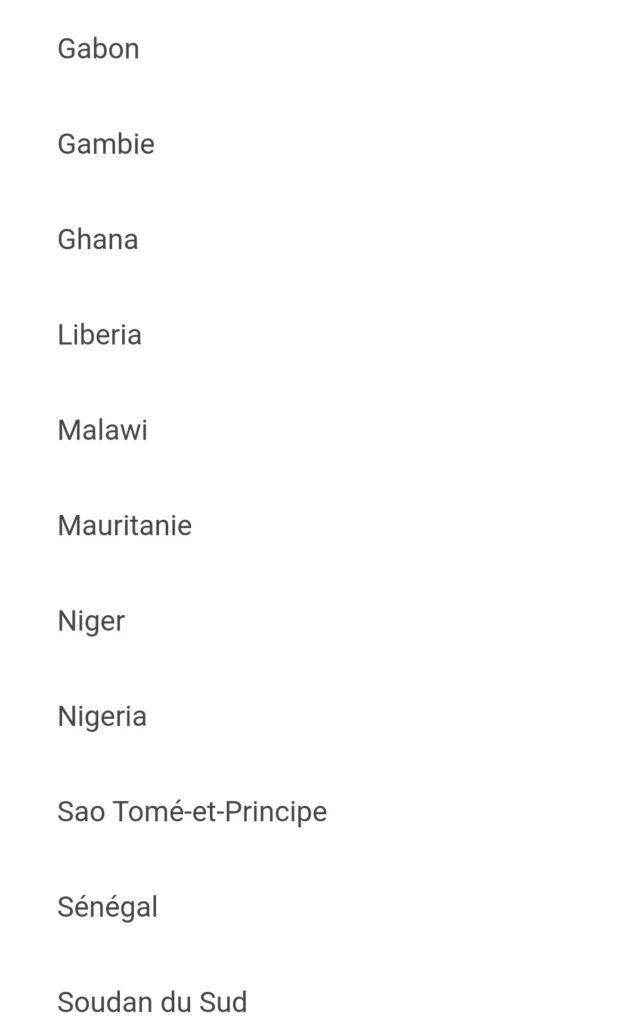Pick Liberia as the country
The height and width of the screenshot is (1024, 644).
(100, 335)
